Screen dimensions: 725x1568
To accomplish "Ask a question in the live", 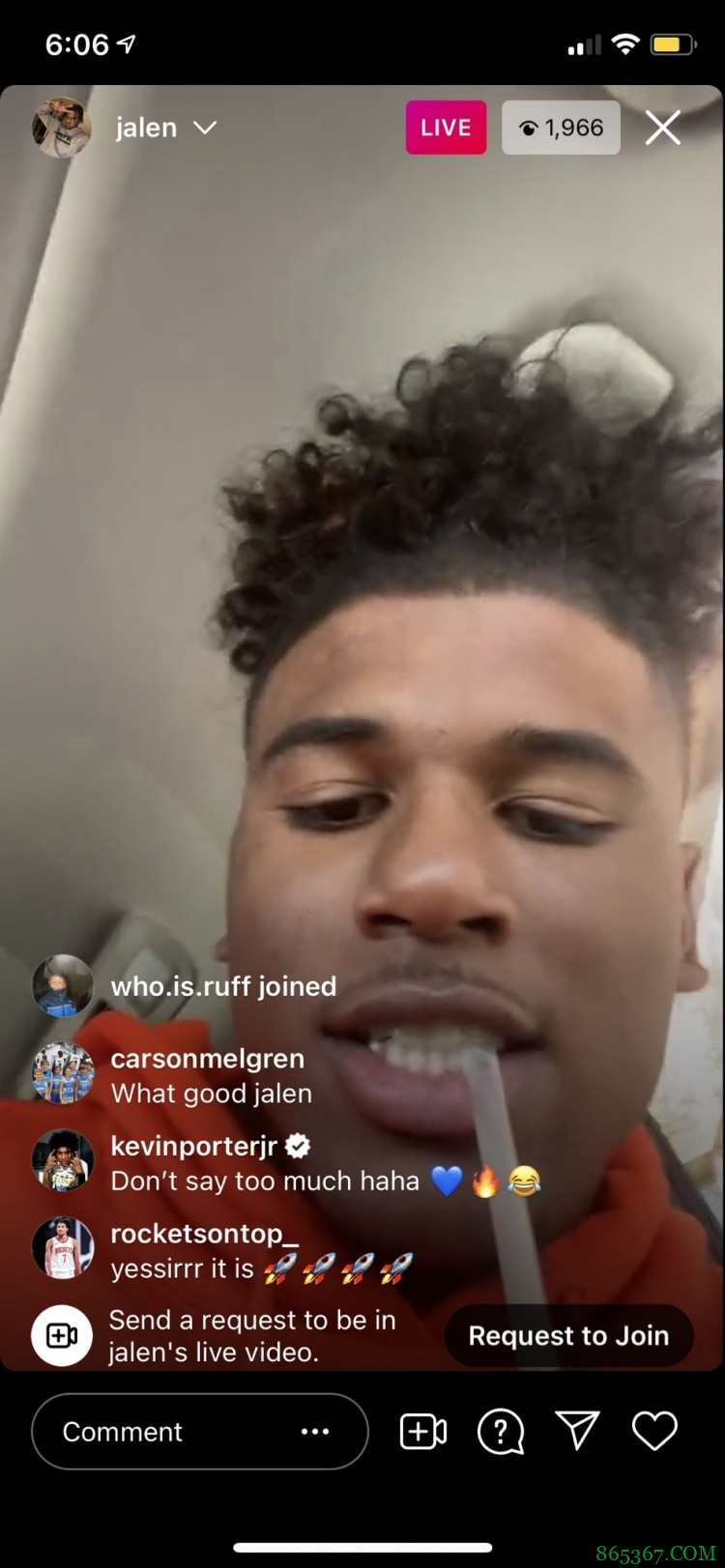I will click(501, 1432).
